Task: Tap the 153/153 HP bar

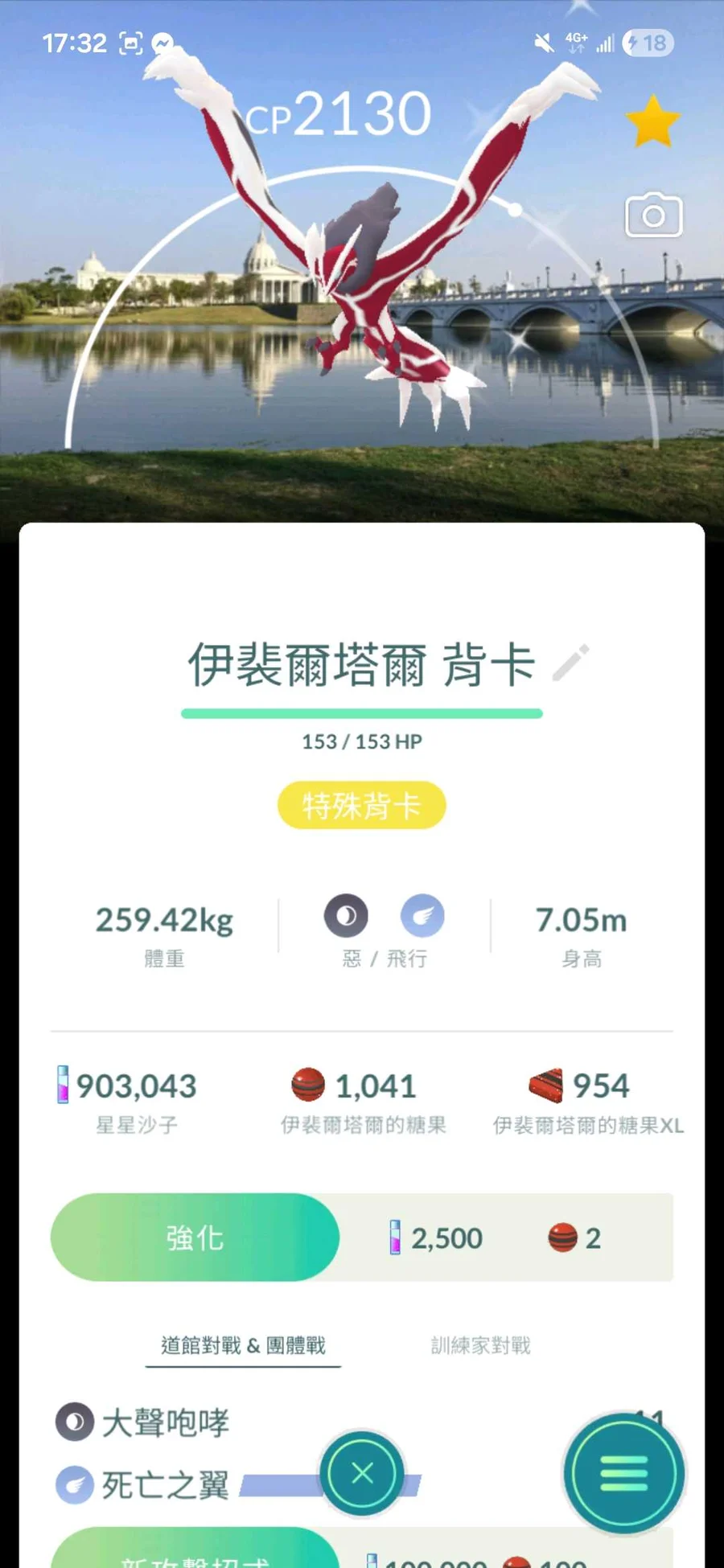Action: coord(361,712)
